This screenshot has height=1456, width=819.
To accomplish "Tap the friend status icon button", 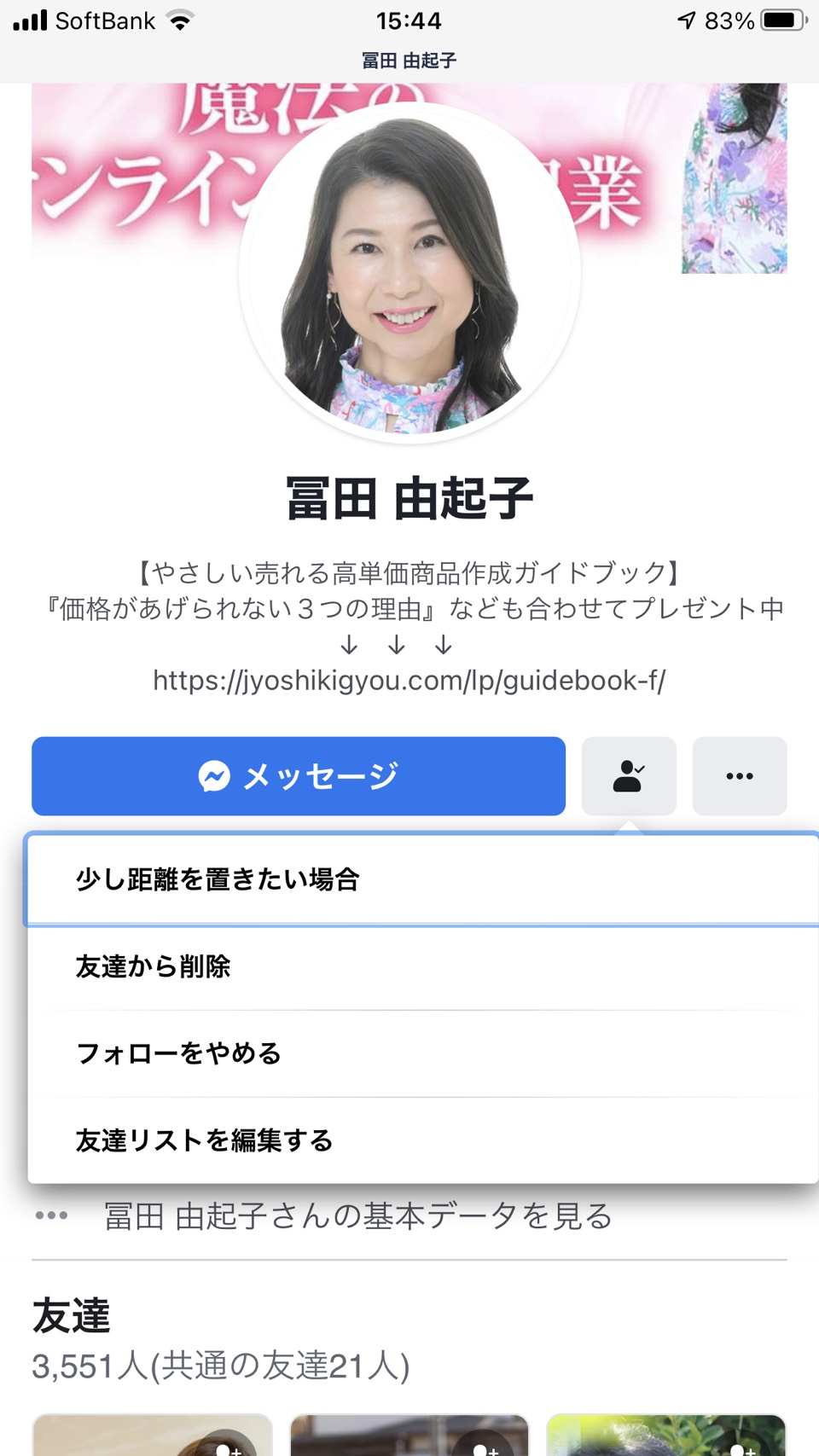I will click(x=629, y=776).
